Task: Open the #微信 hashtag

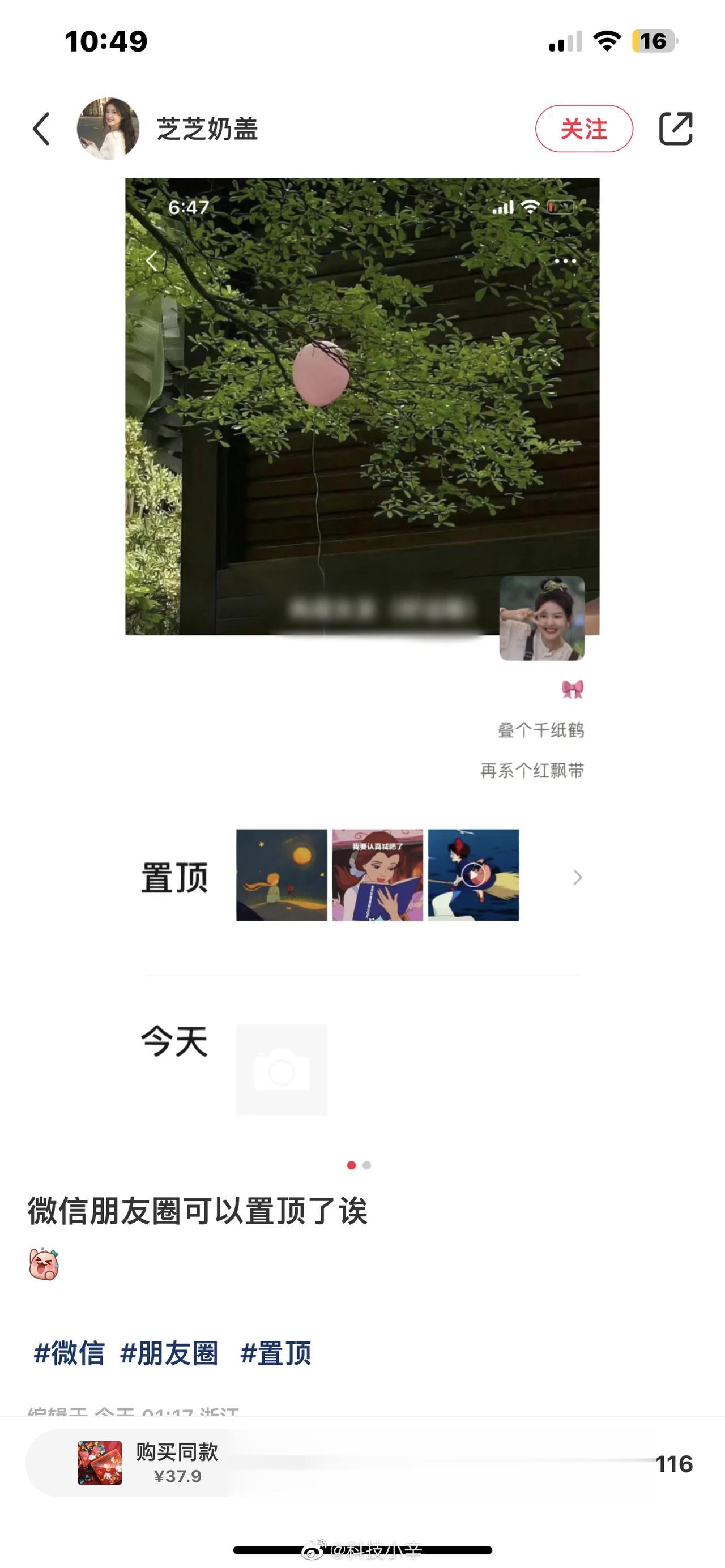Action: coord(69,1353)
